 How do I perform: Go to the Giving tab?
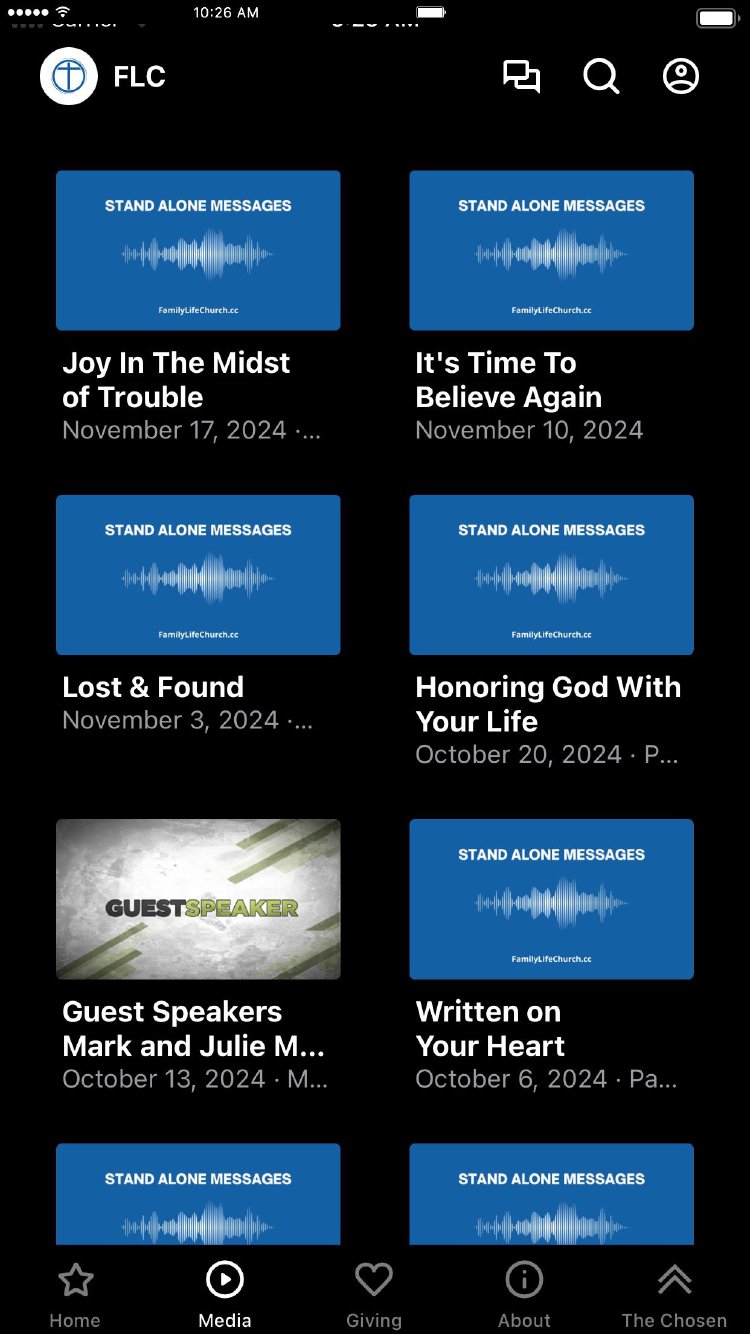click(374, 1293)
